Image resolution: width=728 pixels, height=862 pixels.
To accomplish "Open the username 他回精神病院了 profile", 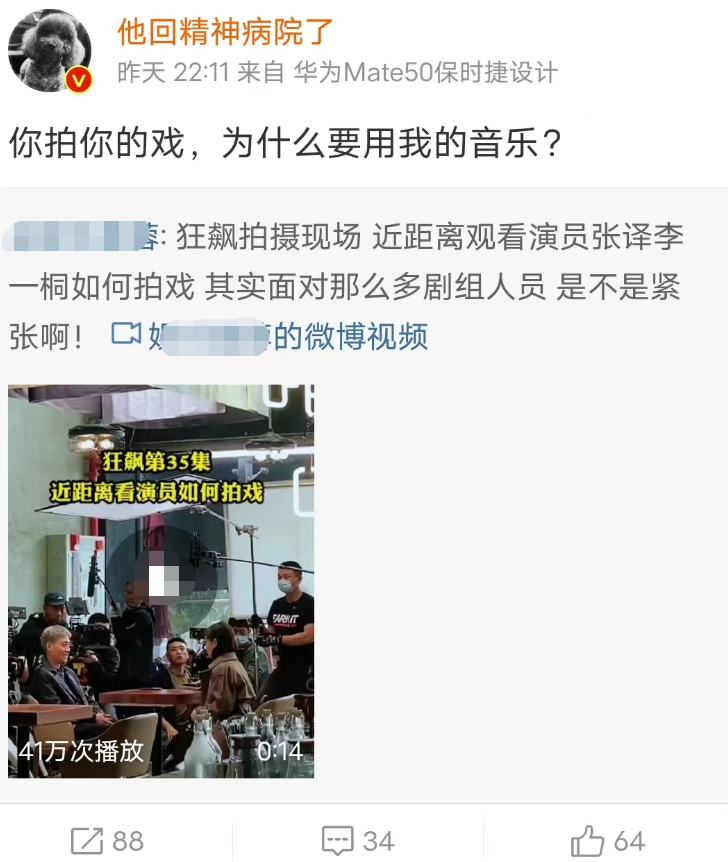I will pos(224,32).
